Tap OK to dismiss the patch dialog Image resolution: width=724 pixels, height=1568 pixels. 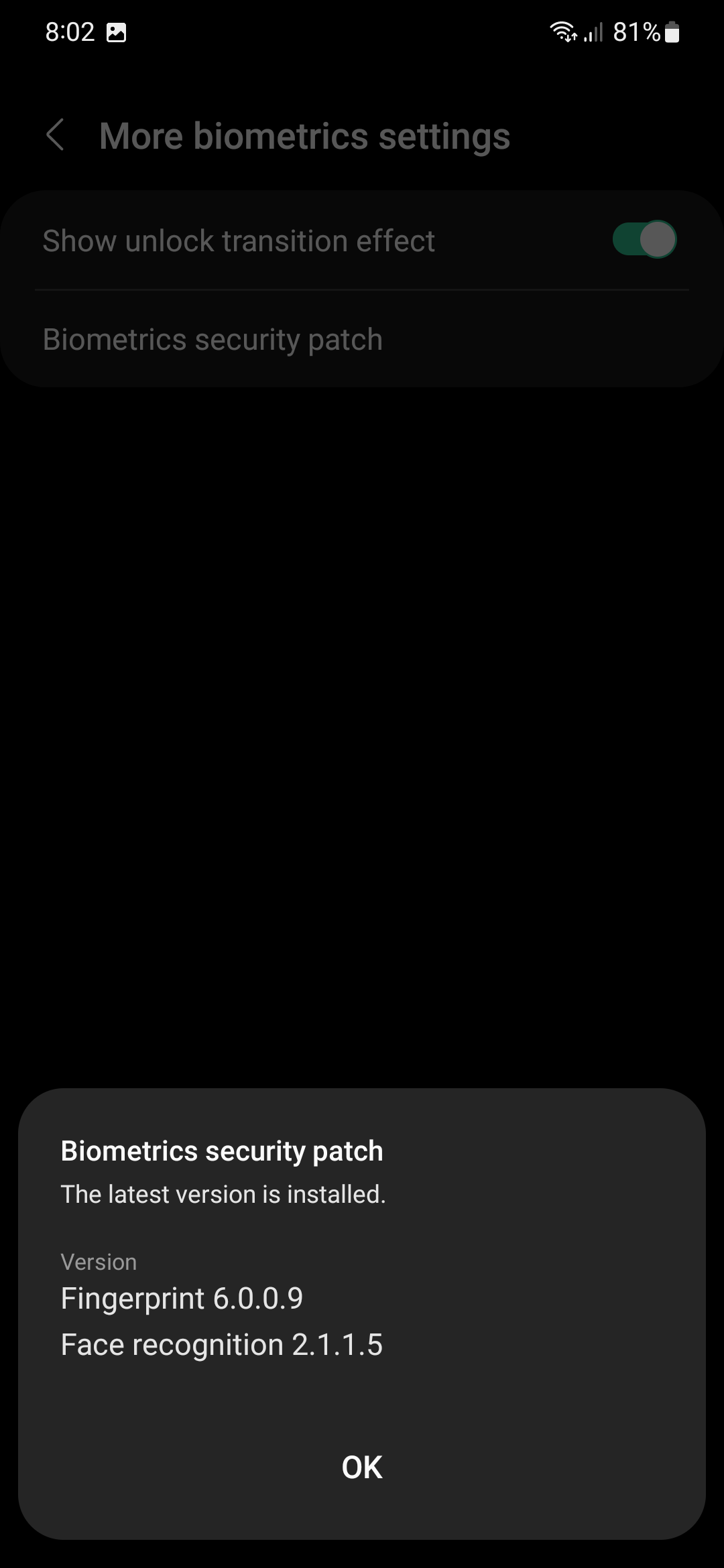click(x=362, y=1467)
